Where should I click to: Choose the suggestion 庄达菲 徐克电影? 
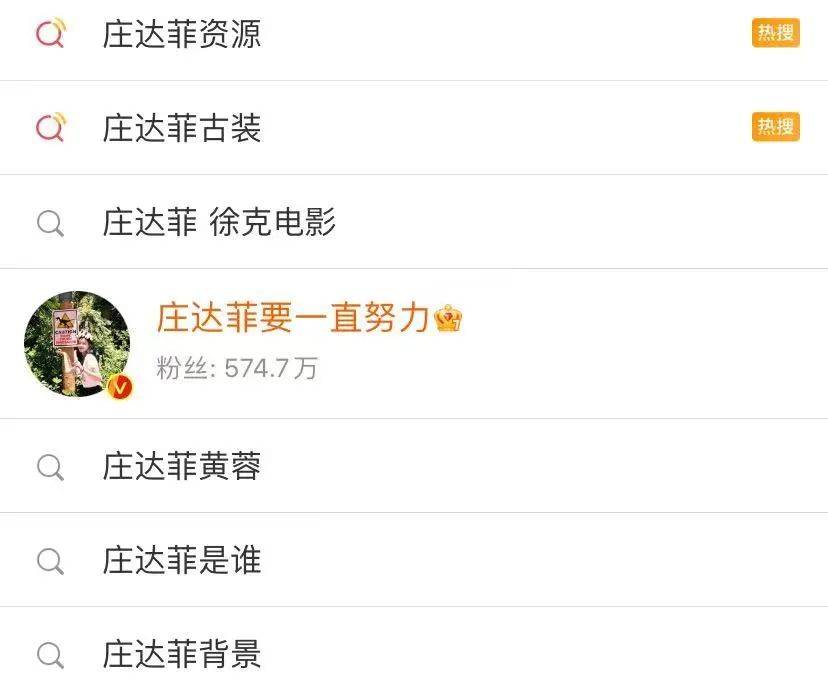[x=219, y=222]
